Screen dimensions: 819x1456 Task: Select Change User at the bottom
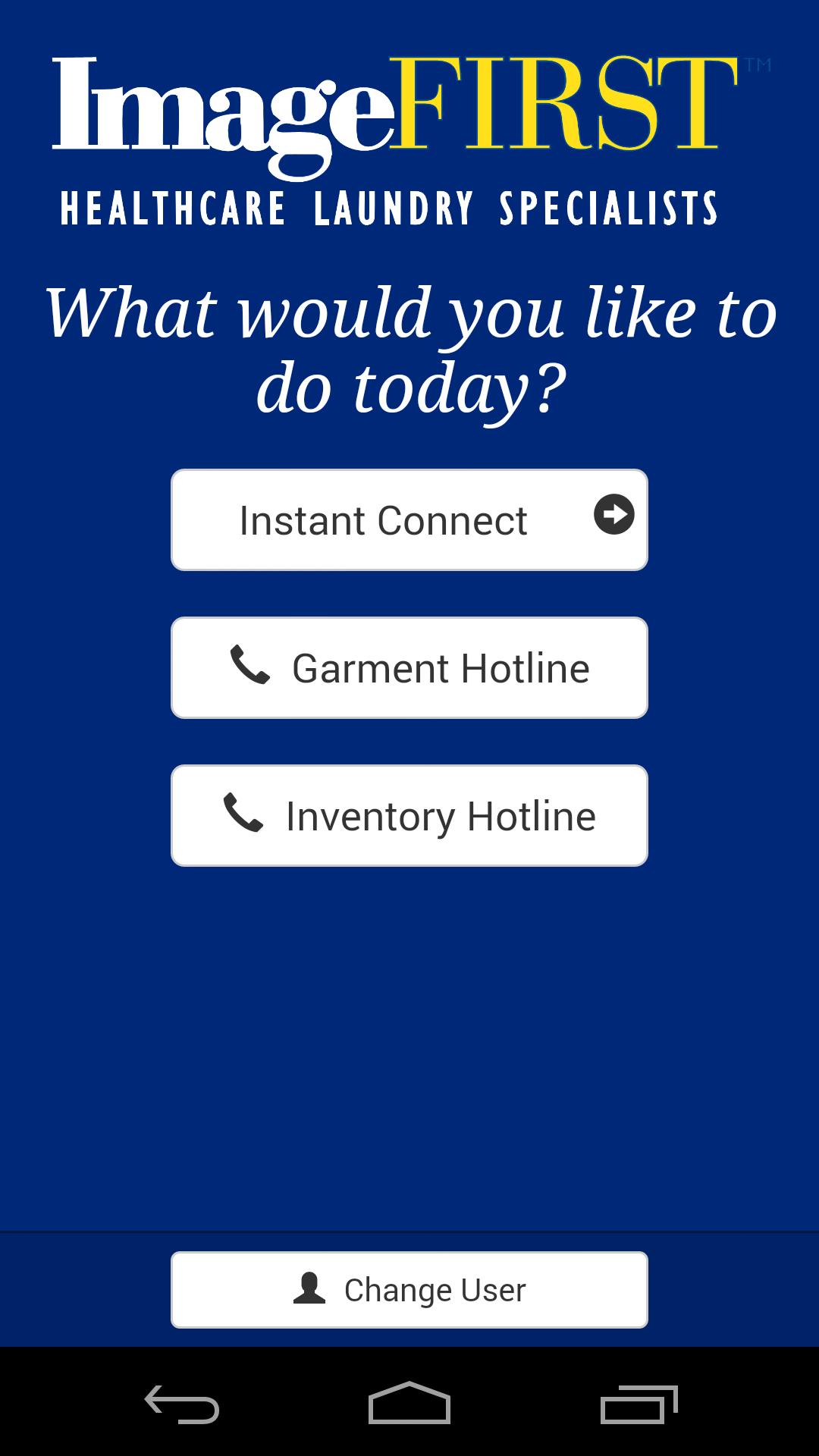point(409,1289)
